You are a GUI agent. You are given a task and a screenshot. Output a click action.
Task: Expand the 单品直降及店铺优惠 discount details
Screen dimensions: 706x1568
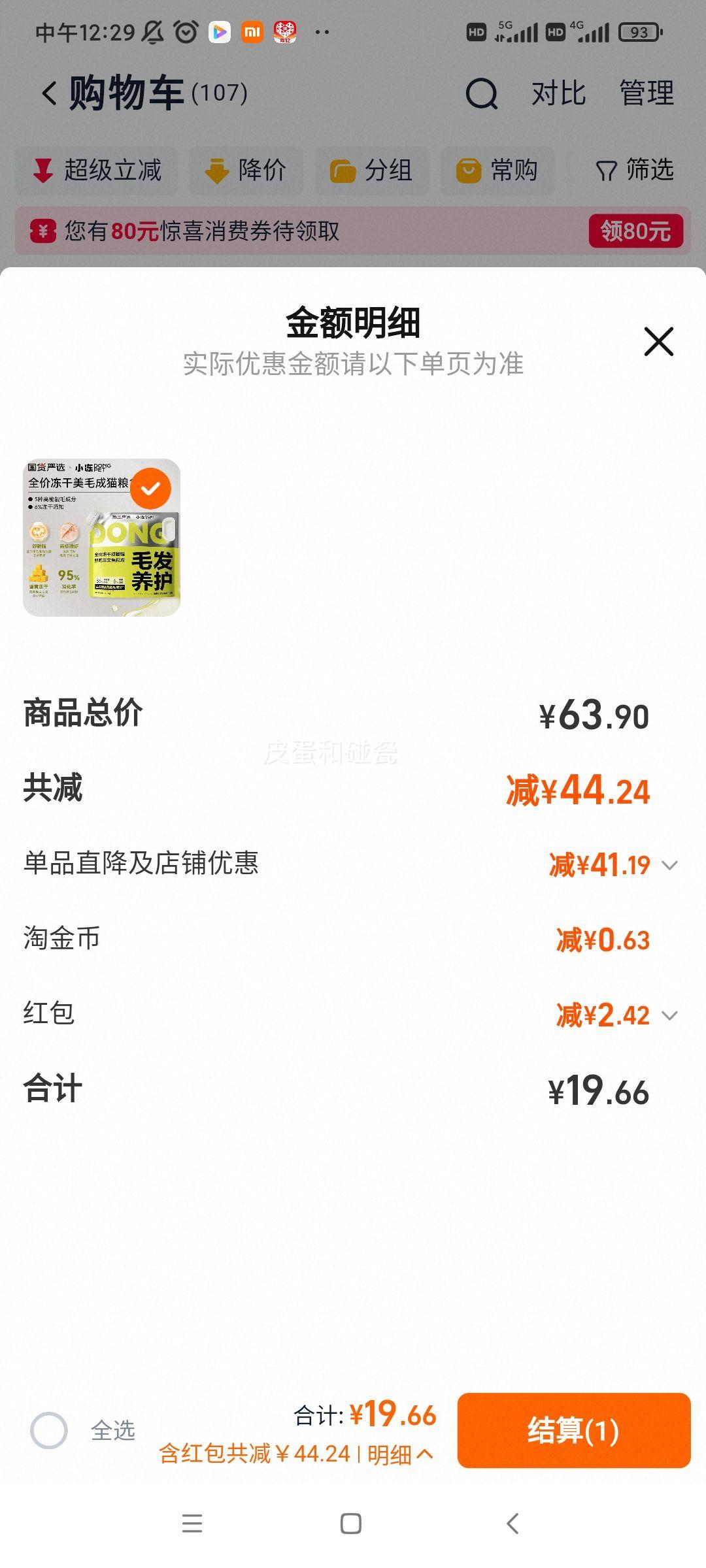point(669,864)
